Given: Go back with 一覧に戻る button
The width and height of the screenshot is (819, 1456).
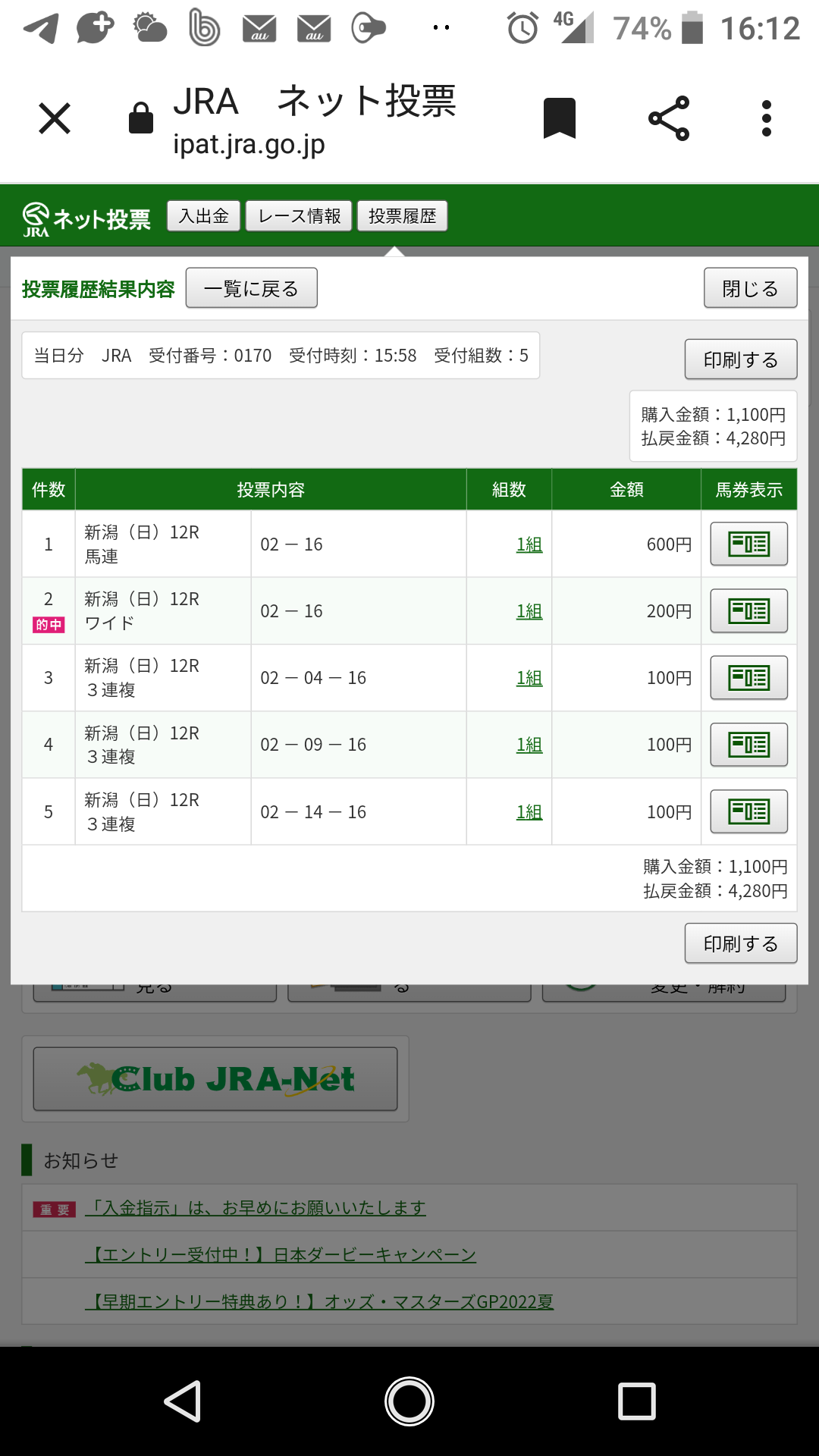Looking at the screenshot, I should [251, 288].
